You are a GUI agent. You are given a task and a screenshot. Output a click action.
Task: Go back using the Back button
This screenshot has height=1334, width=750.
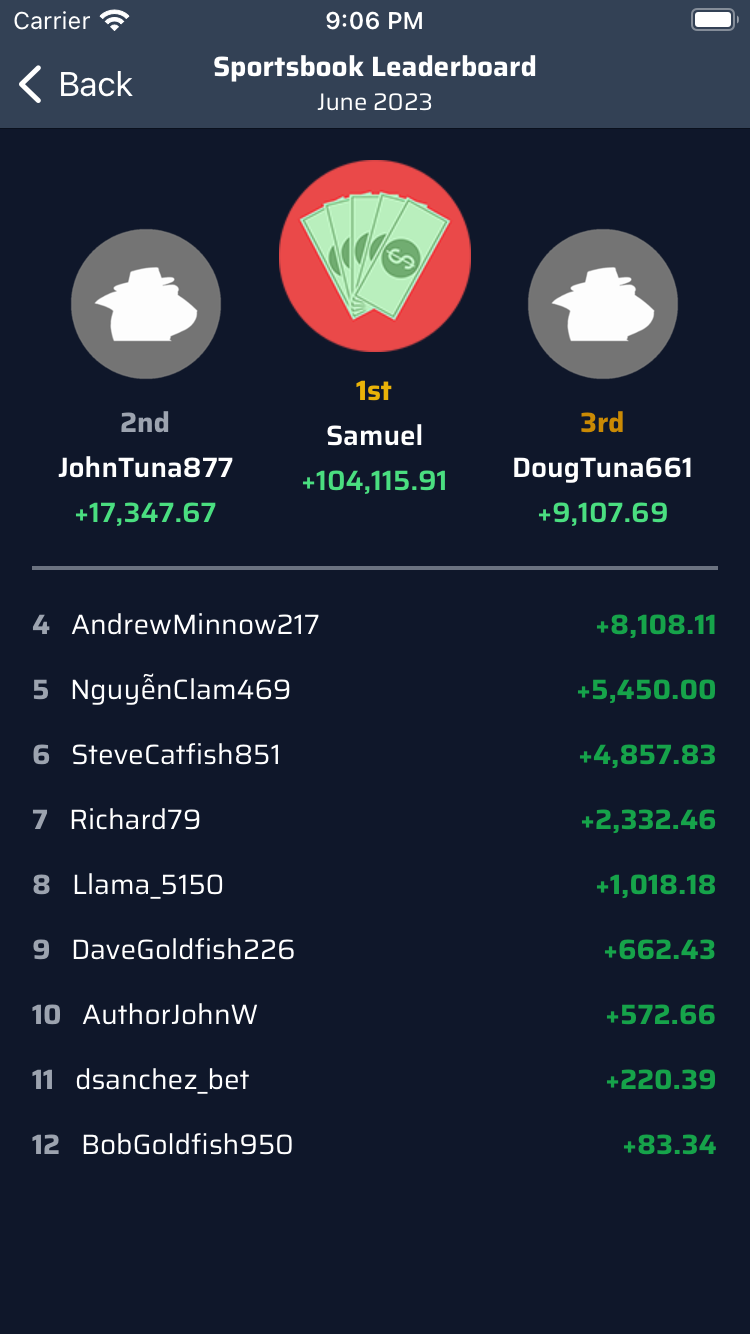pyautogui.click(x=76, y=84)
